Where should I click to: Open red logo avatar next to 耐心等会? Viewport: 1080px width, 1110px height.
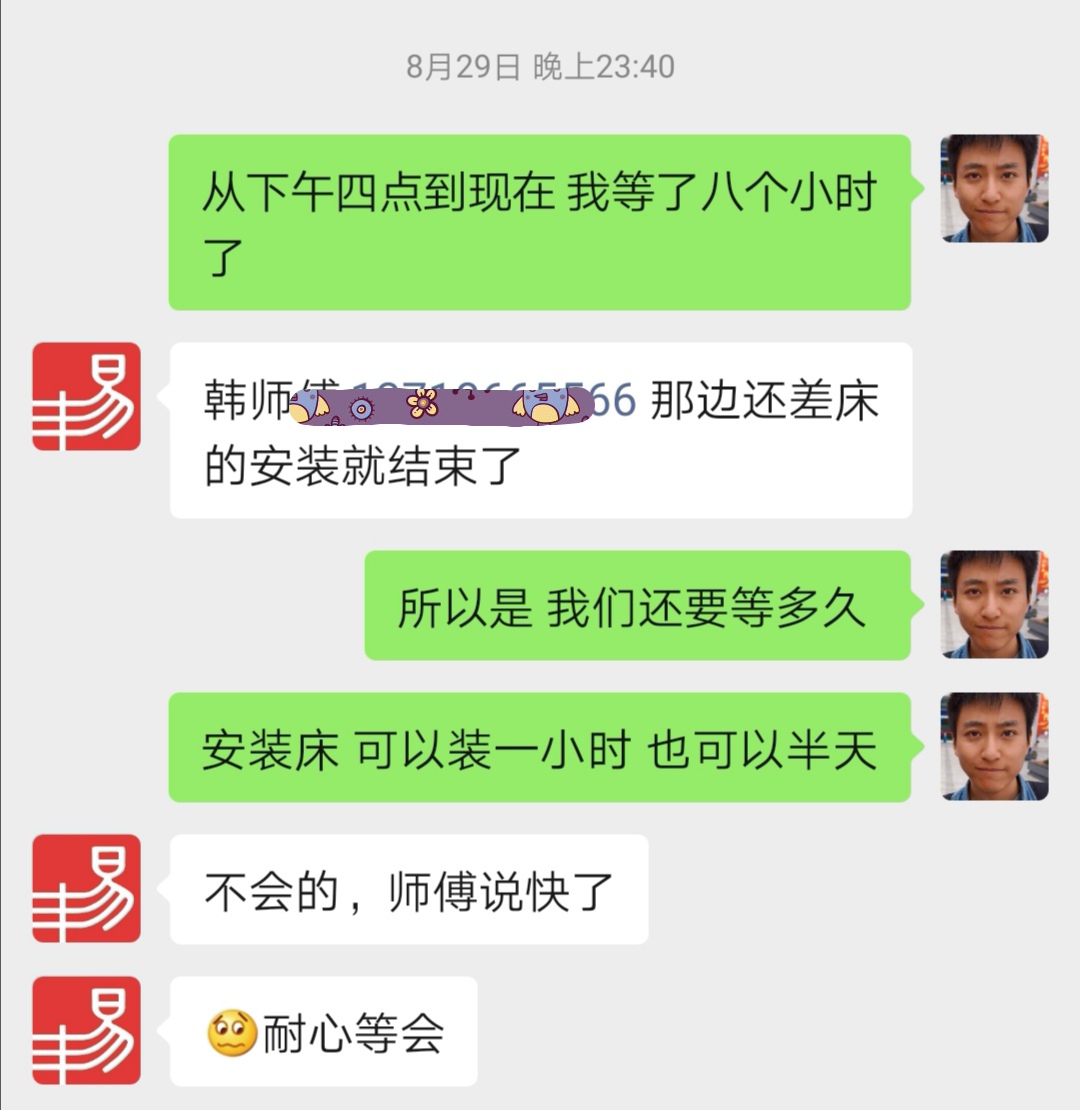tap(86, 1030)
